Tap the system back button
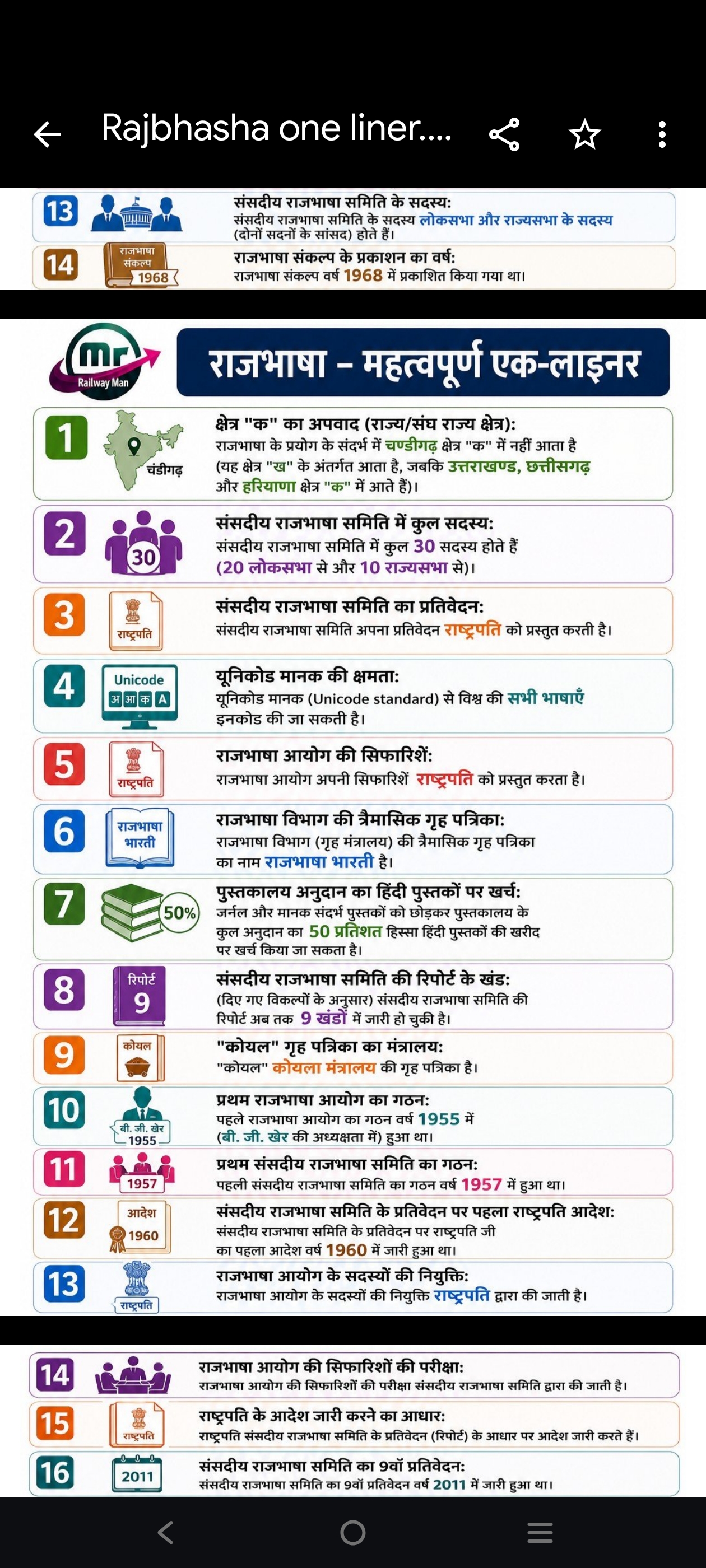The image size is (706, 1568). [166, 1532]
